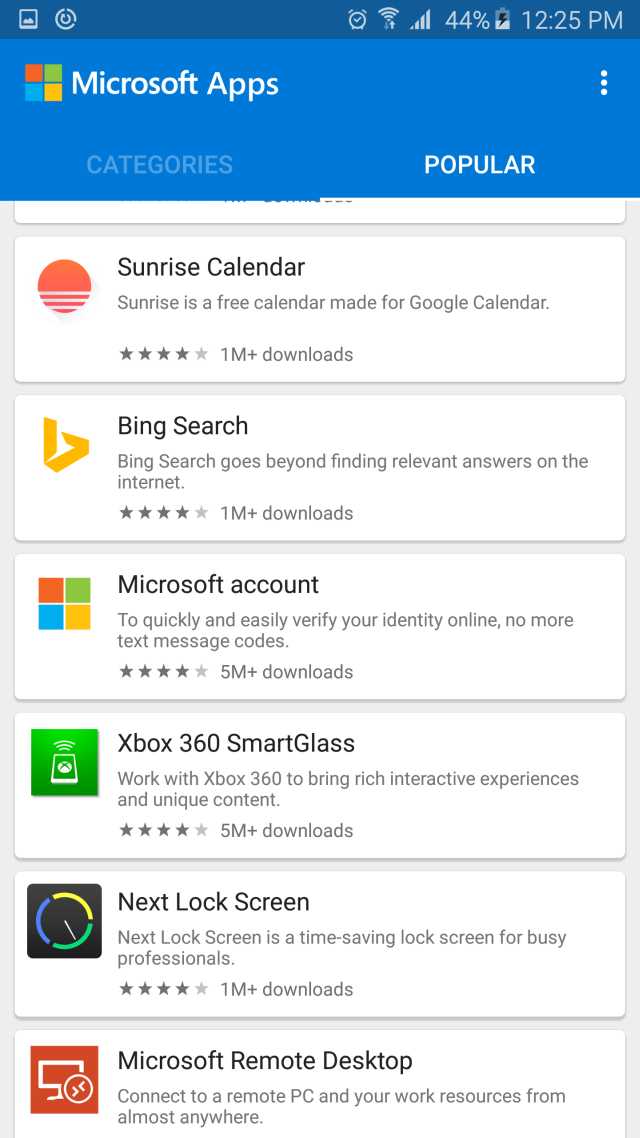Open the Microsoft account app card

320,627
